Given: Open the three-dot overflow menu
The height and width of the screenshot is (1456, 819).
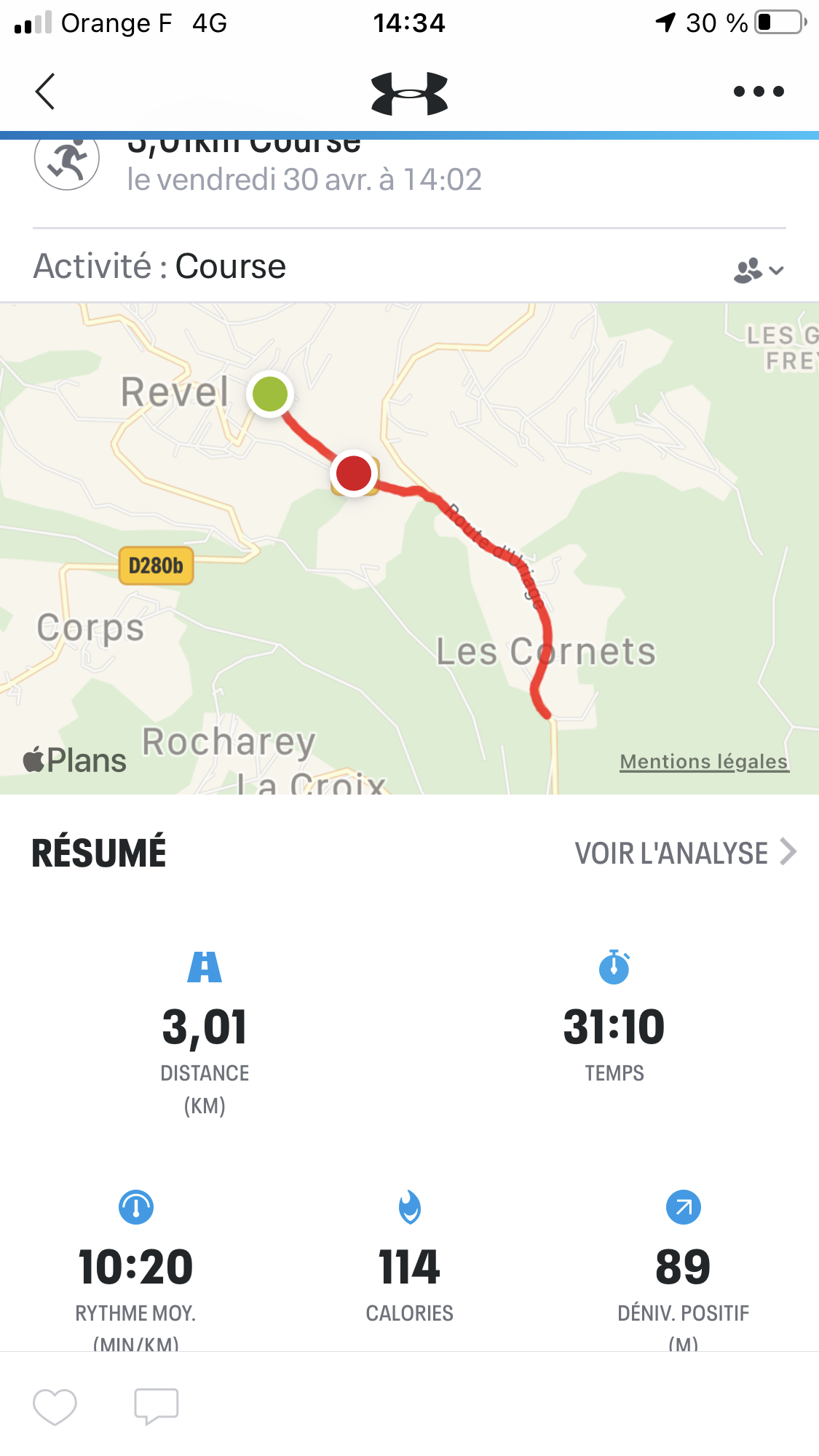Looking at the screenshot, I should tap(759, 92).
